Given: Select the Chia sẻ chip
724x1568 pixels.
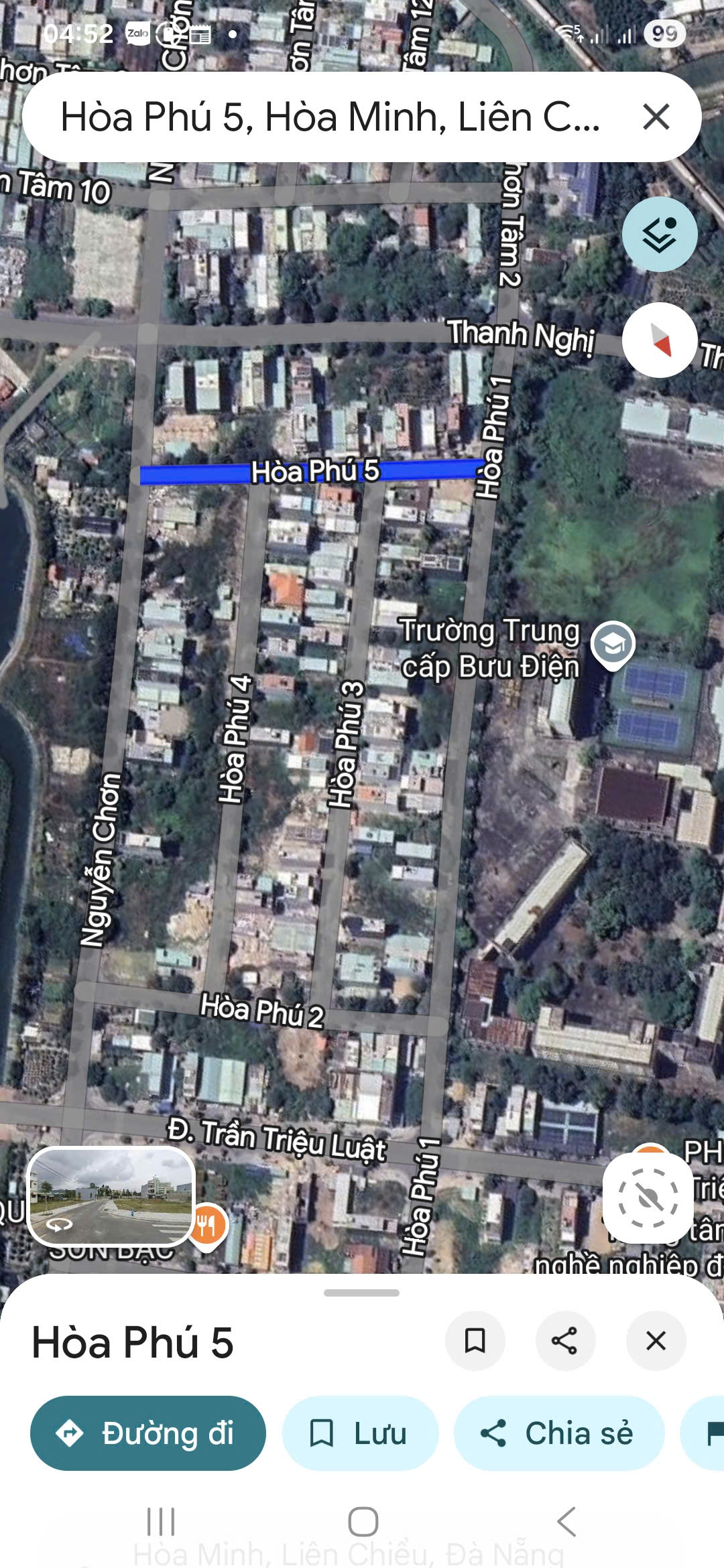Looking at the screenshot, I should tap(558, 1433).
